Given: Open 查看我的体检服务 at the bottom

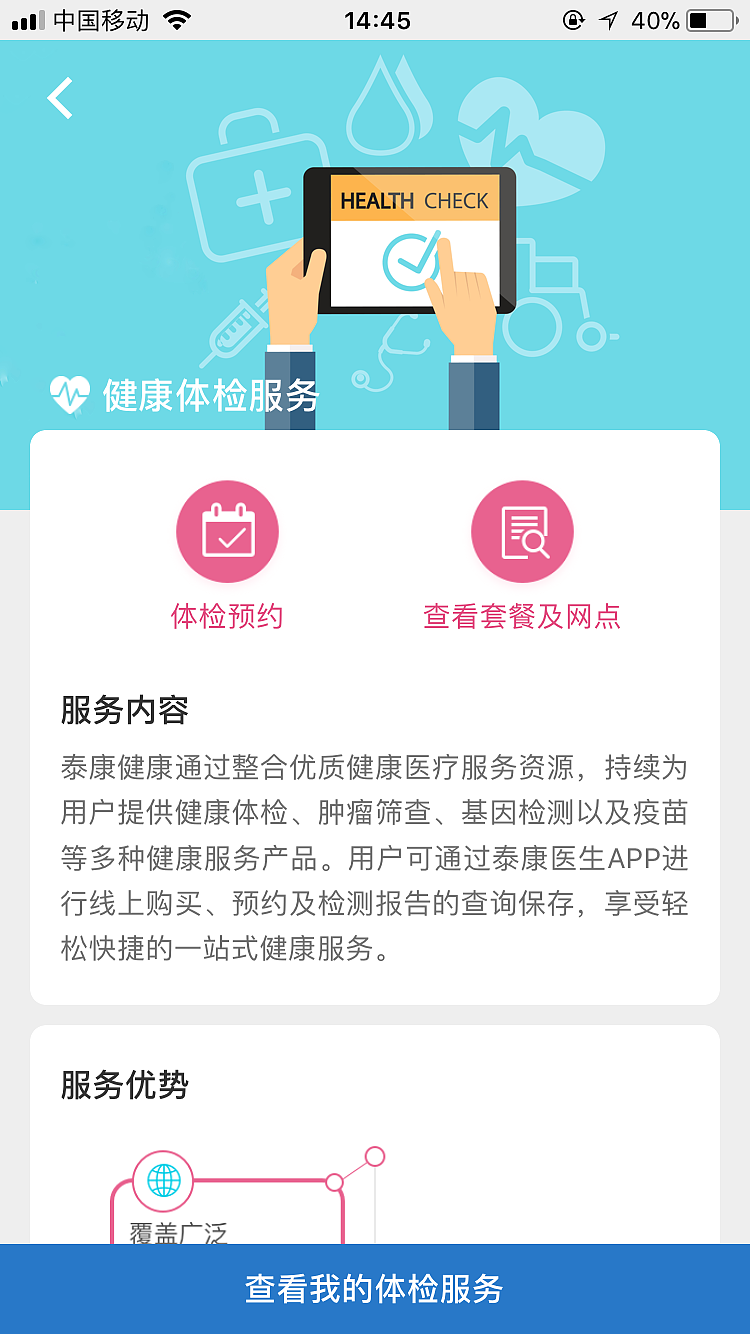Looking at the screenshot, I should pyautogui.click(x=375, y=1290).
